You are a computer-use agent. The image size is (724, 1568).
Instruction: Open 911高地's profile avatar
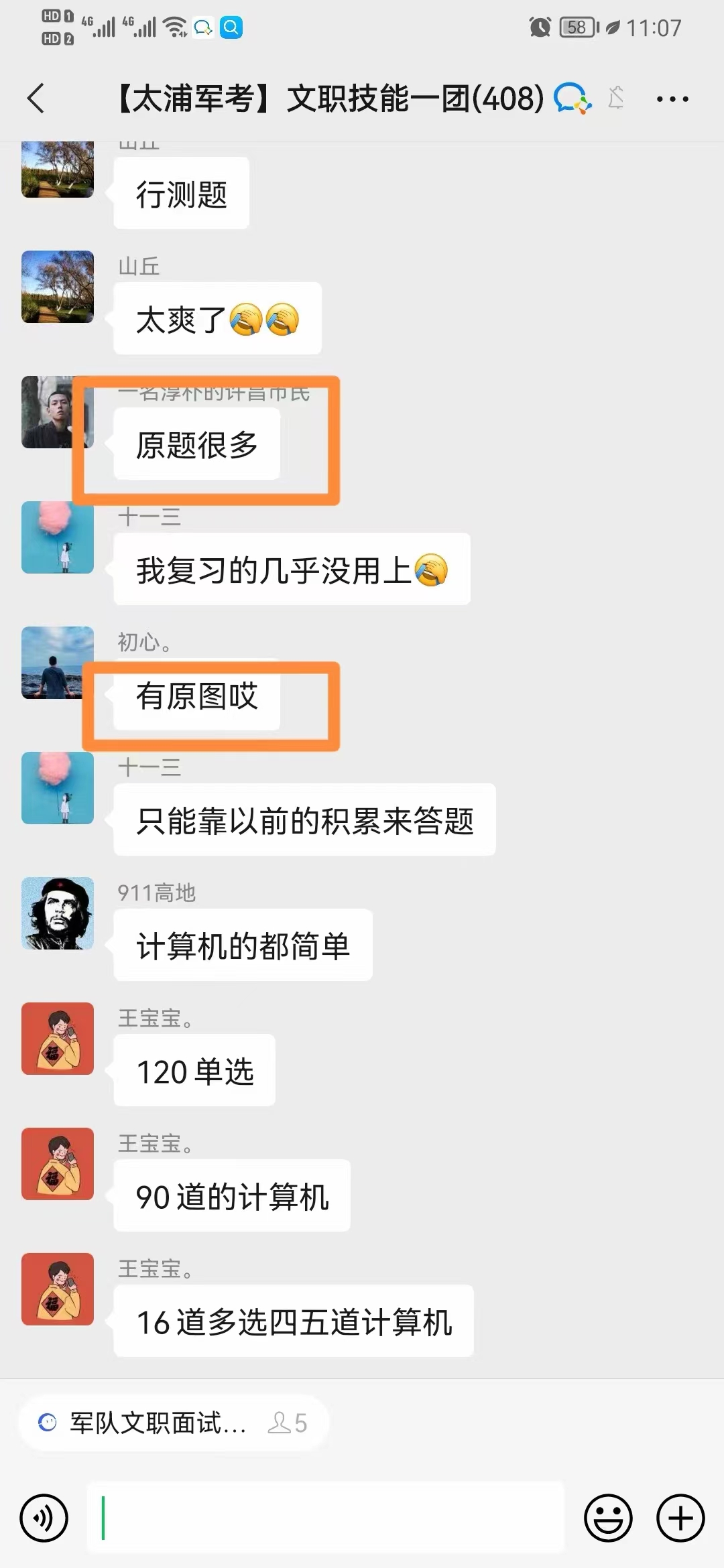(x=58, y=913)
